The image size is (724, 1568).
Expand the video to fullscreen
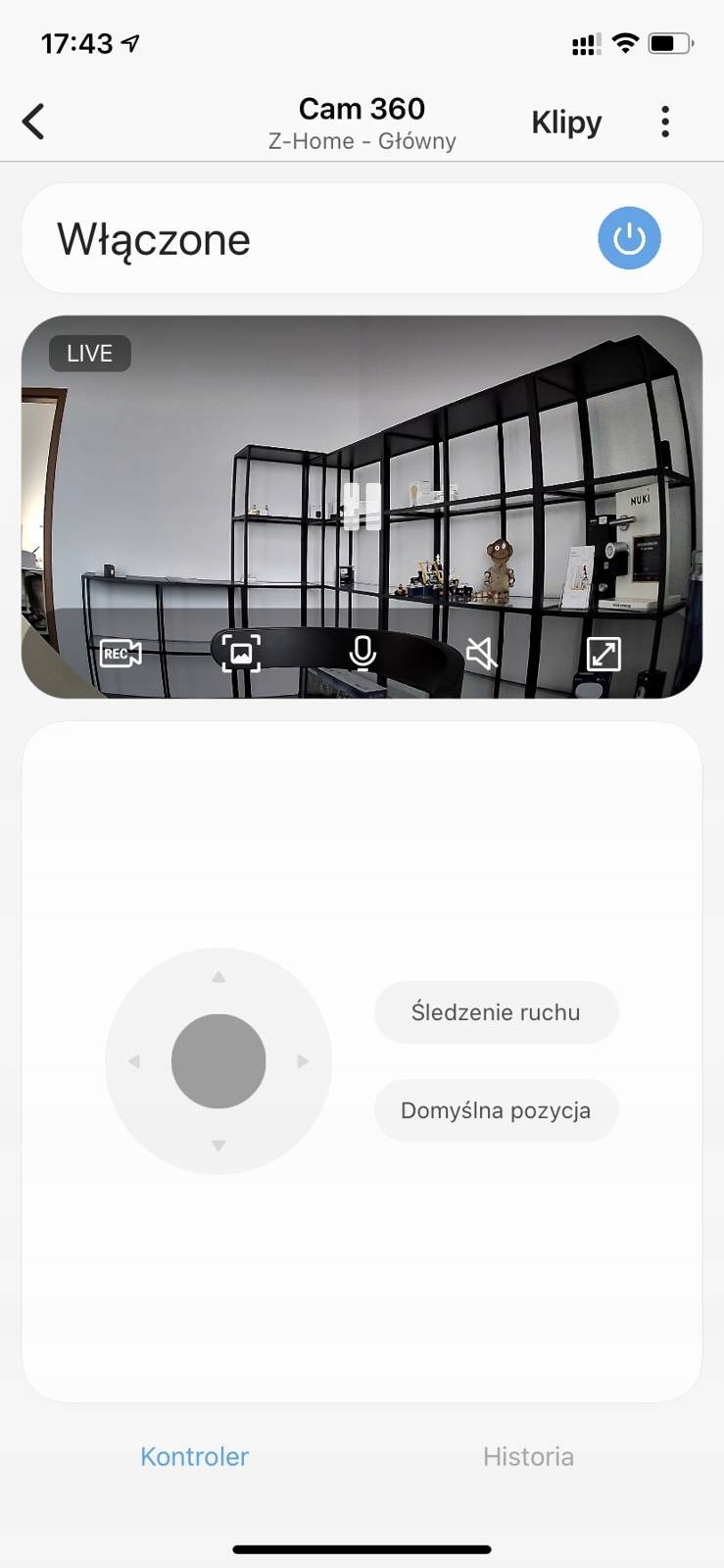pos(603,653)
